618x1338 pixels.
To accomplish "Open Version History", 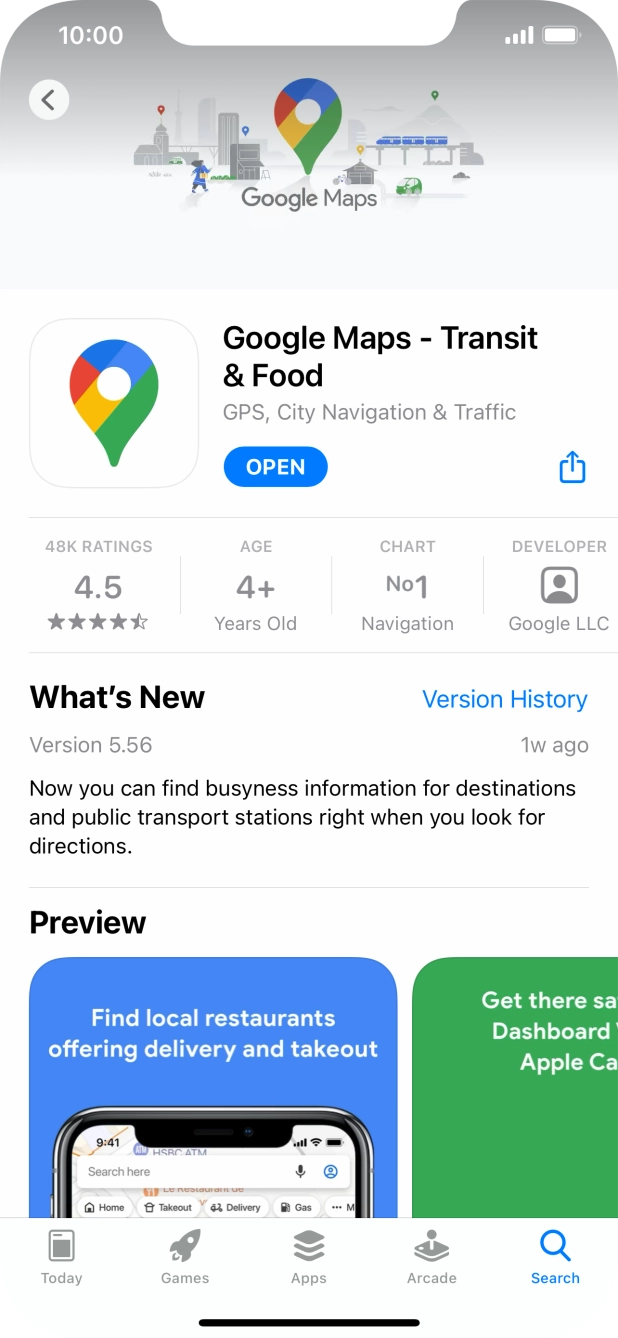I will 505,699.
